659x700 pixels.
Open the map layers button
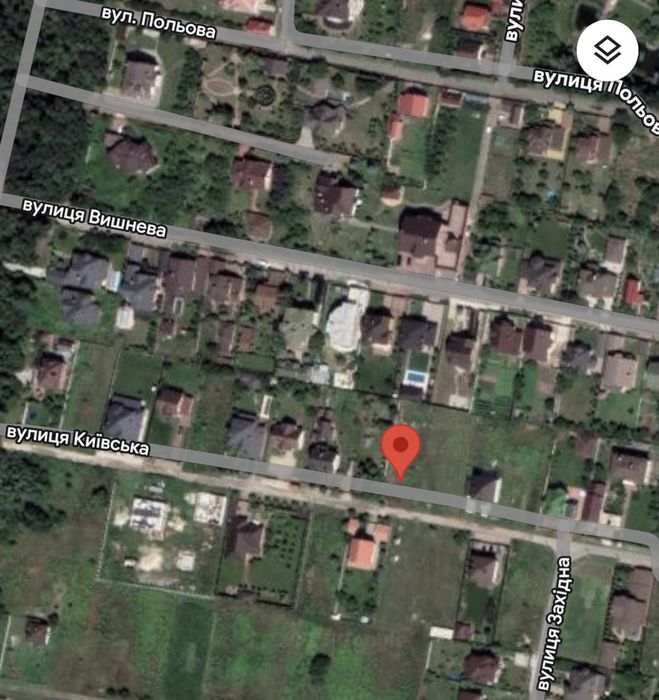[605, 50]
